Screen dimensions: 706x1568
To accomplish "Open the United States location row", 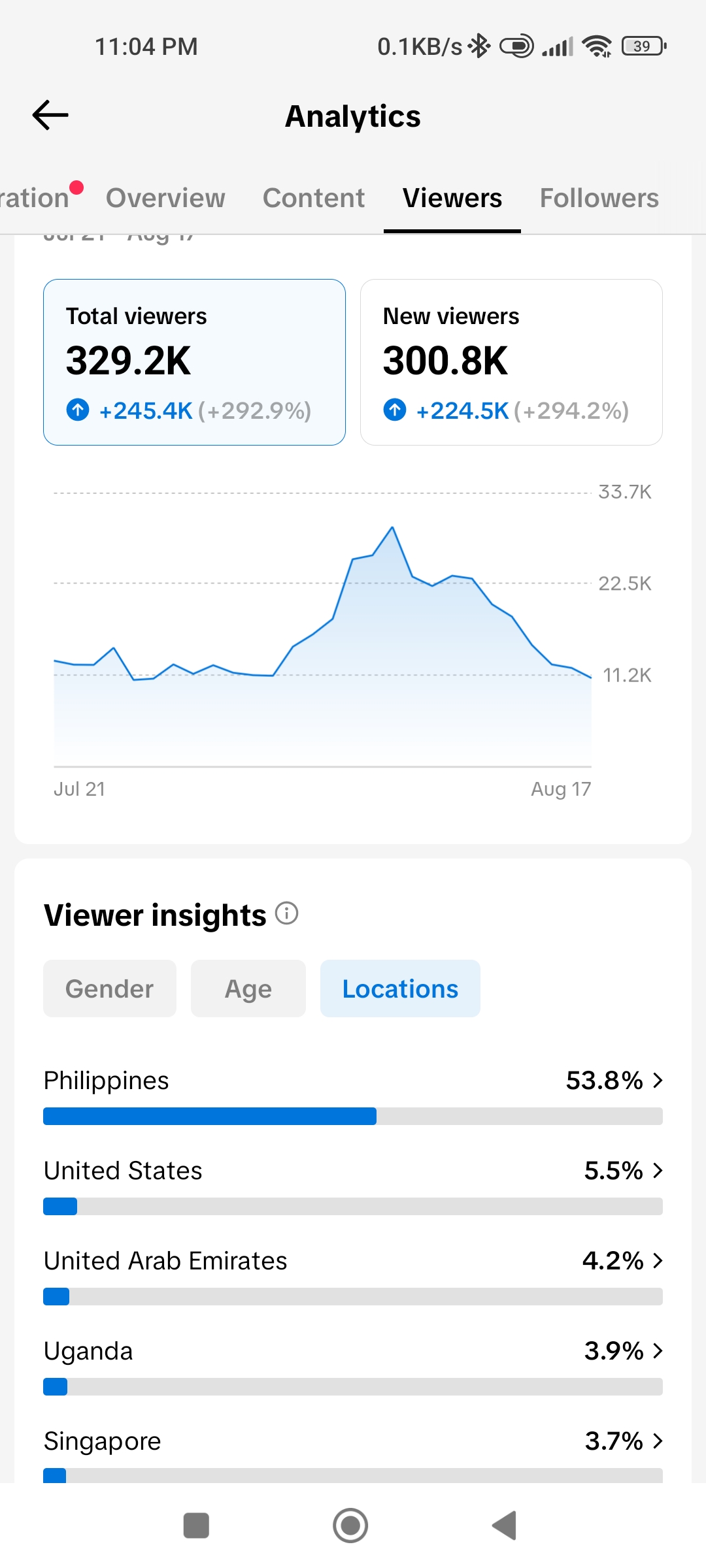I will [x=353, y=1185].
